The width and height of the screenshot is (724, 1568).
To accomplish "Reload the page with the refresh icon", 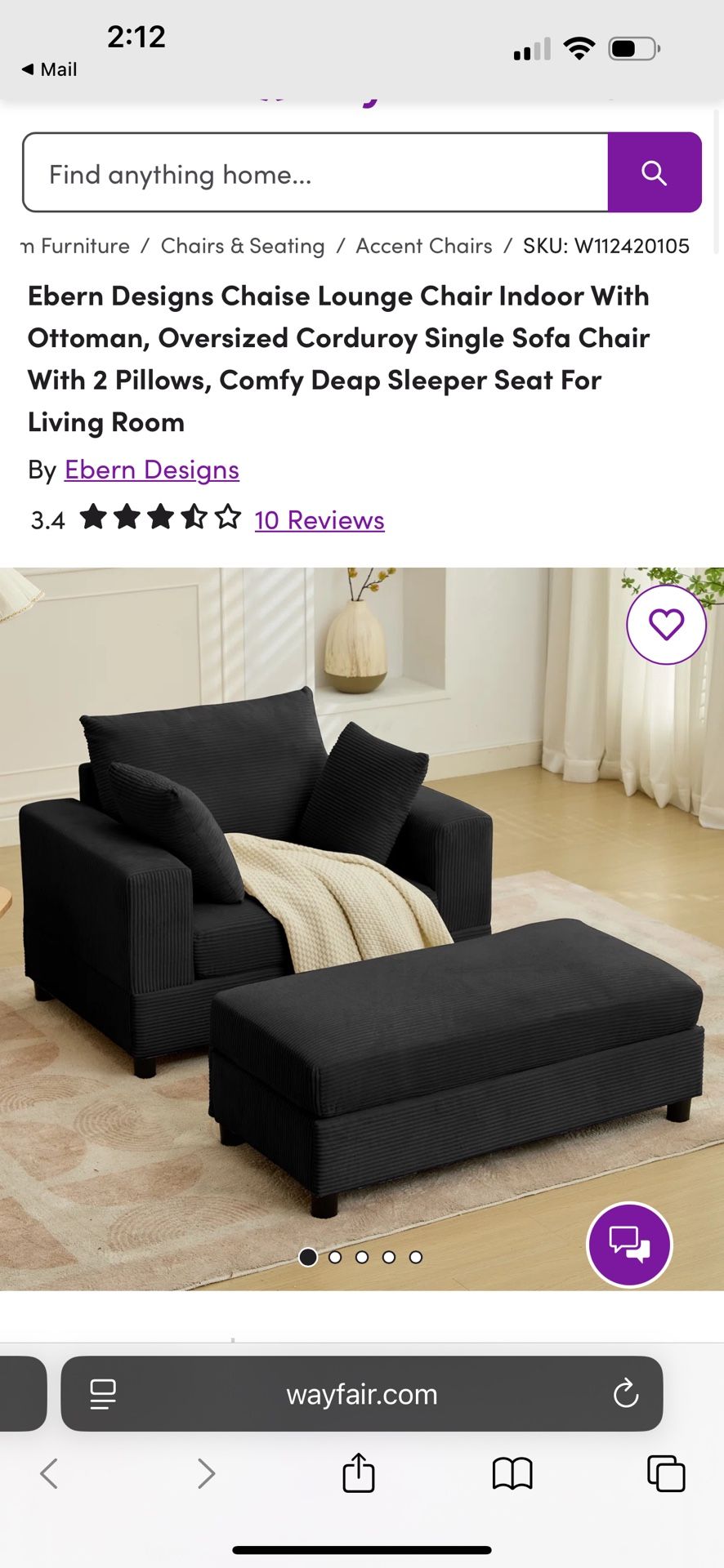I will coord(625,1394).
